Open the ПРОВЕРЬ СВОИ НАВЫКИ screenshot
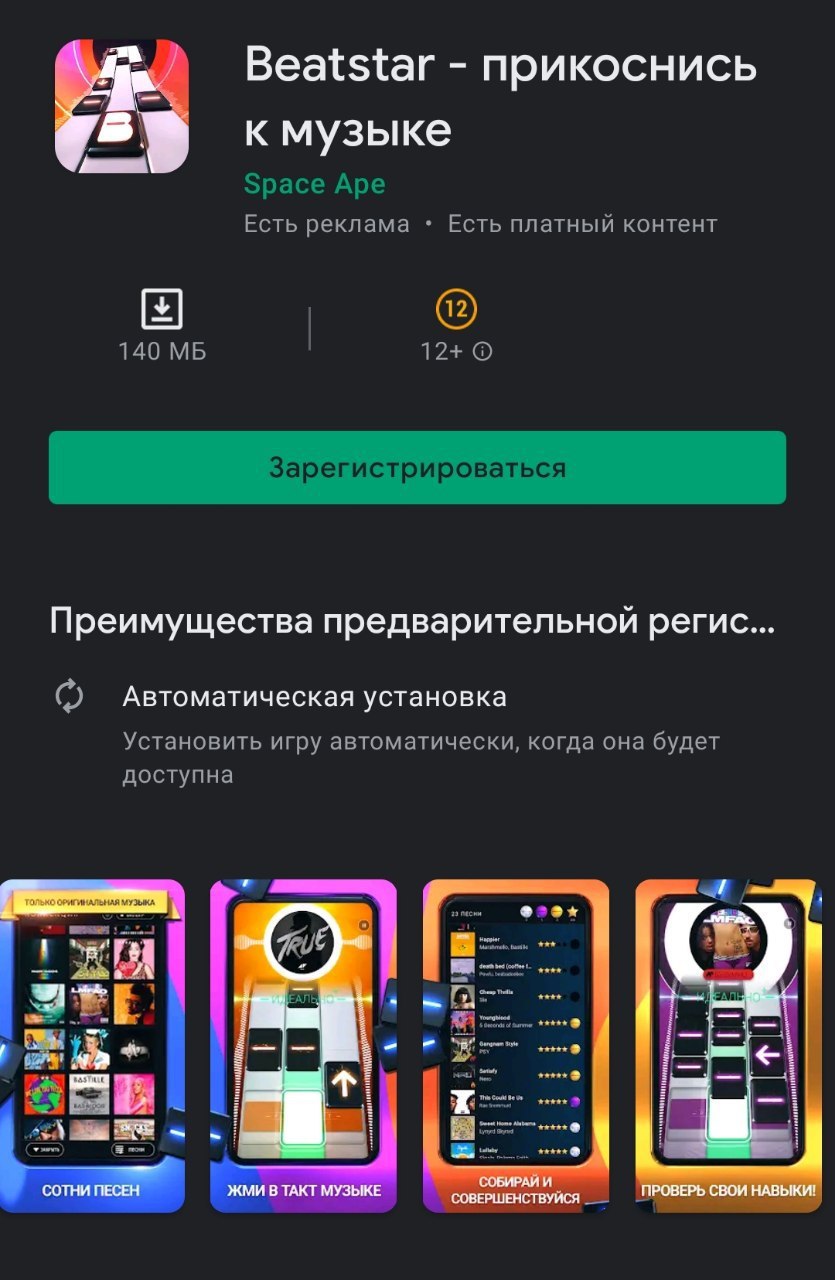The width and height of the screenshot is (835, 1280). [x=727, y=1045]
